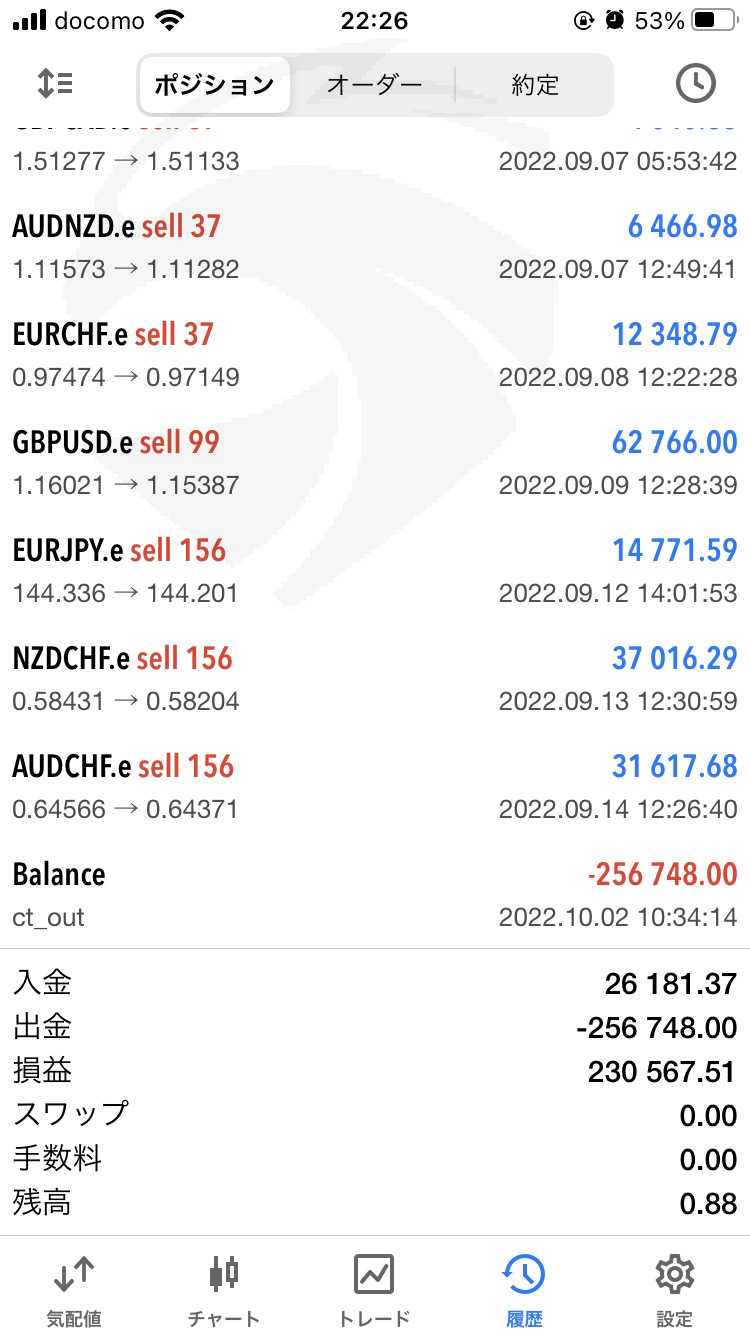
Task: Switch to the チャート tab
Action: coord(224,1288)
